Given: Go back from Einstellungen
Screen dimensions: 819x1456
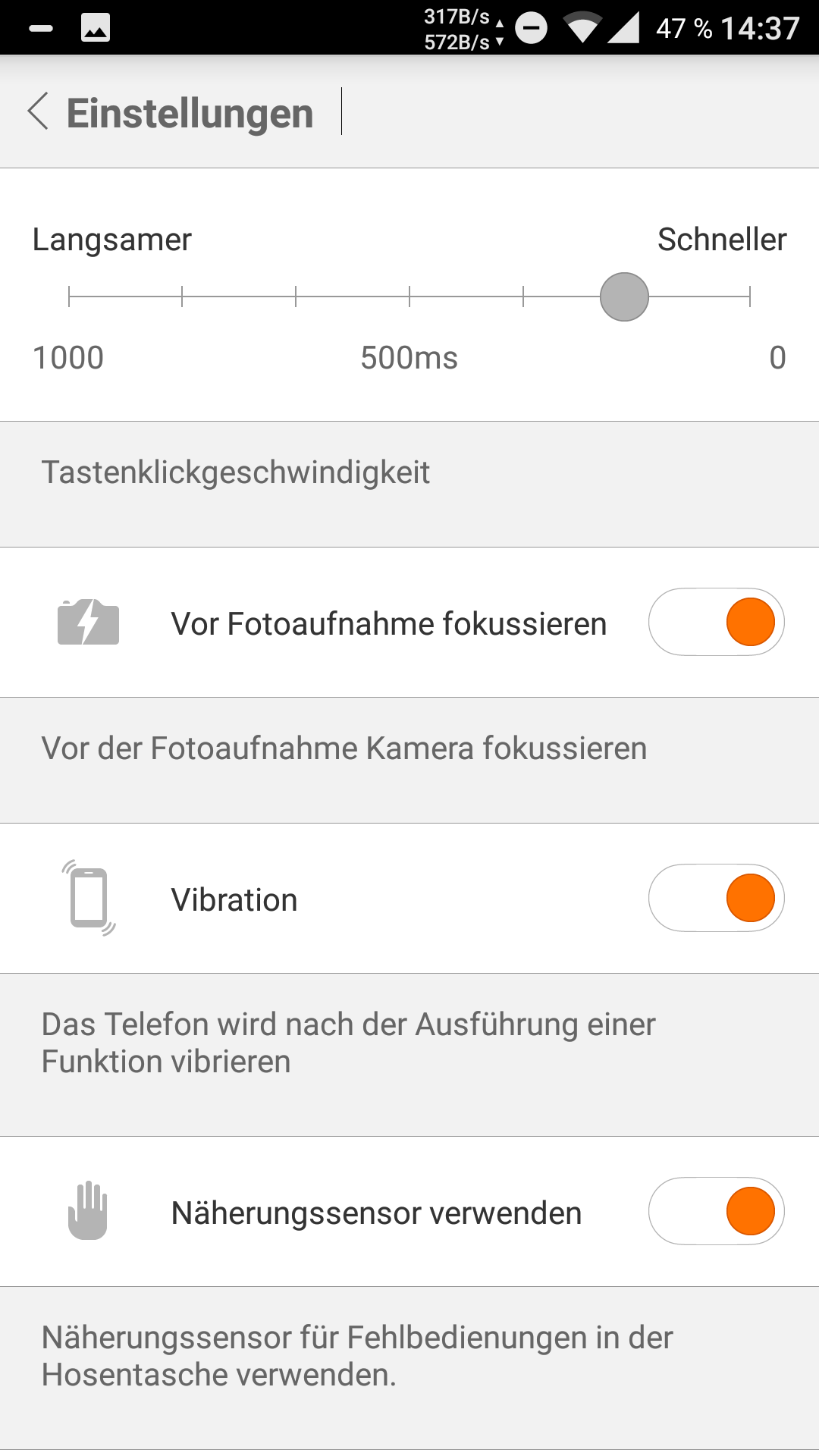Looking at the screenshot, I should coord(38,112).
